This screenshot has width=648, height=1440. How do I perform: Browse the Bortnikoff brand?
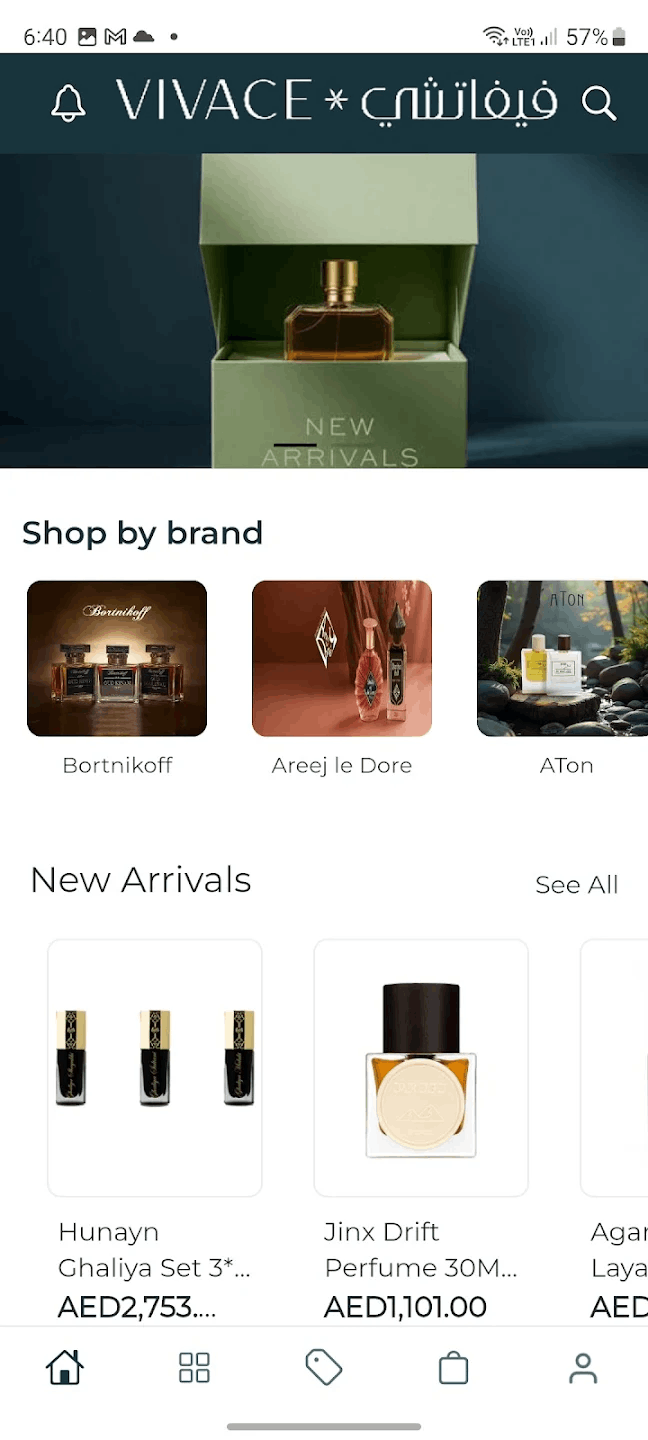coord(117,659)
